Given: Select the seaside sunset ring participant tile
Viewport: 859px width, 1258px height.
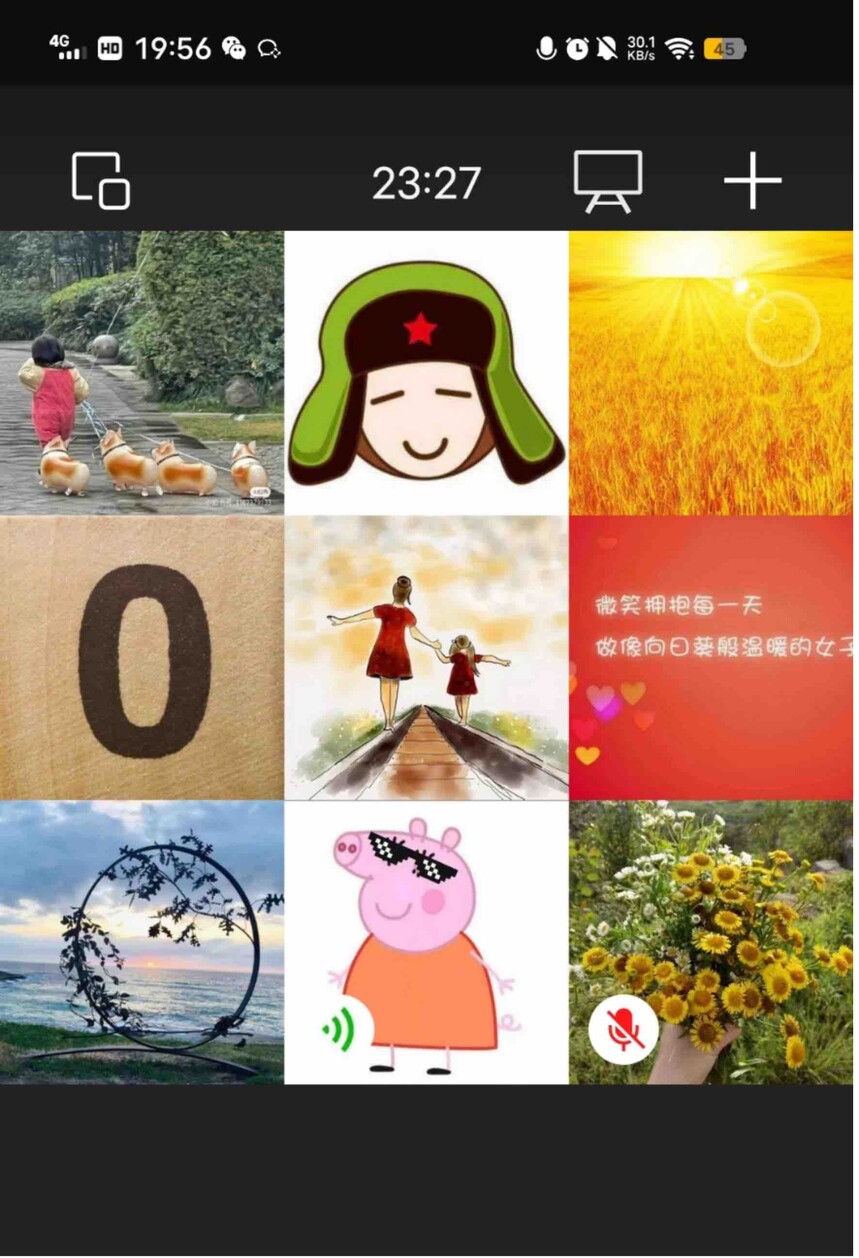Looking at the screenshot, I should coord(142,942).
